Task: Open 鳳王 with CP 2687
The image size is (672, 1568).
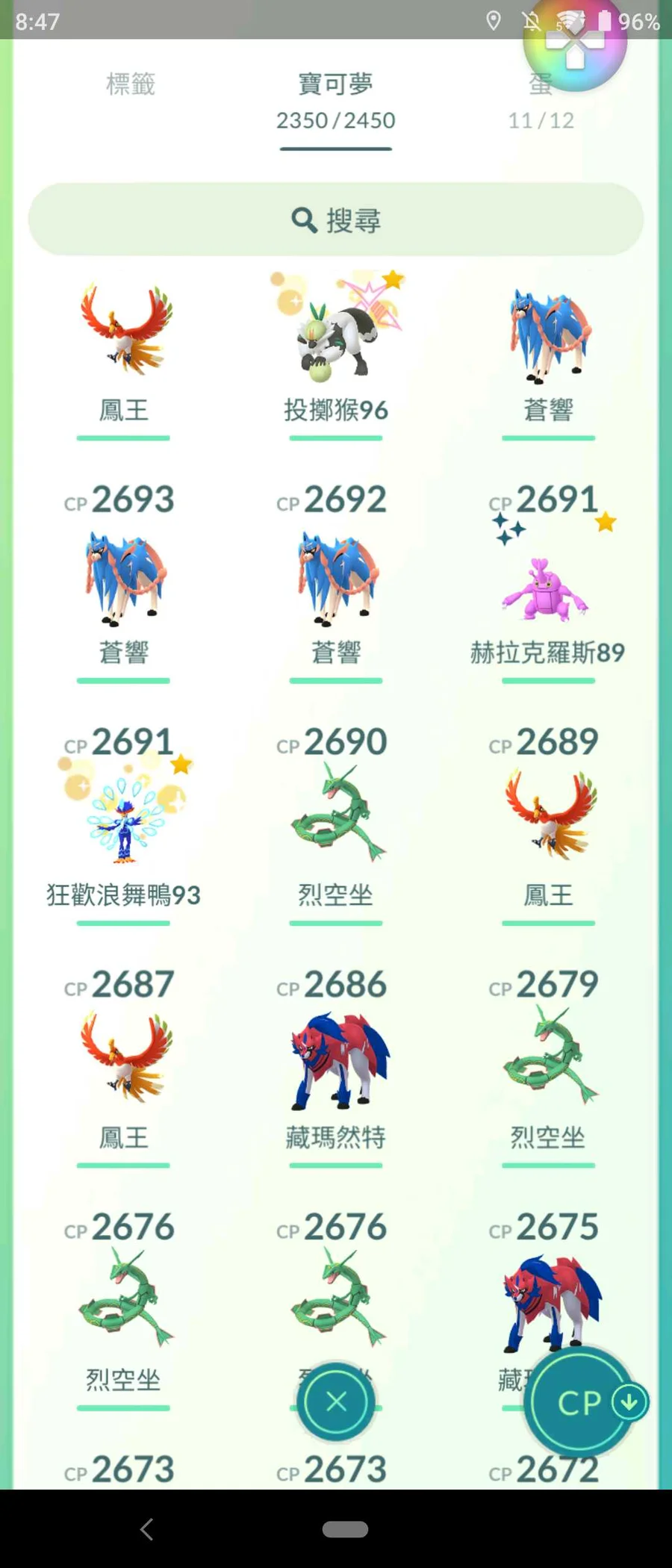Action: 124,1060
